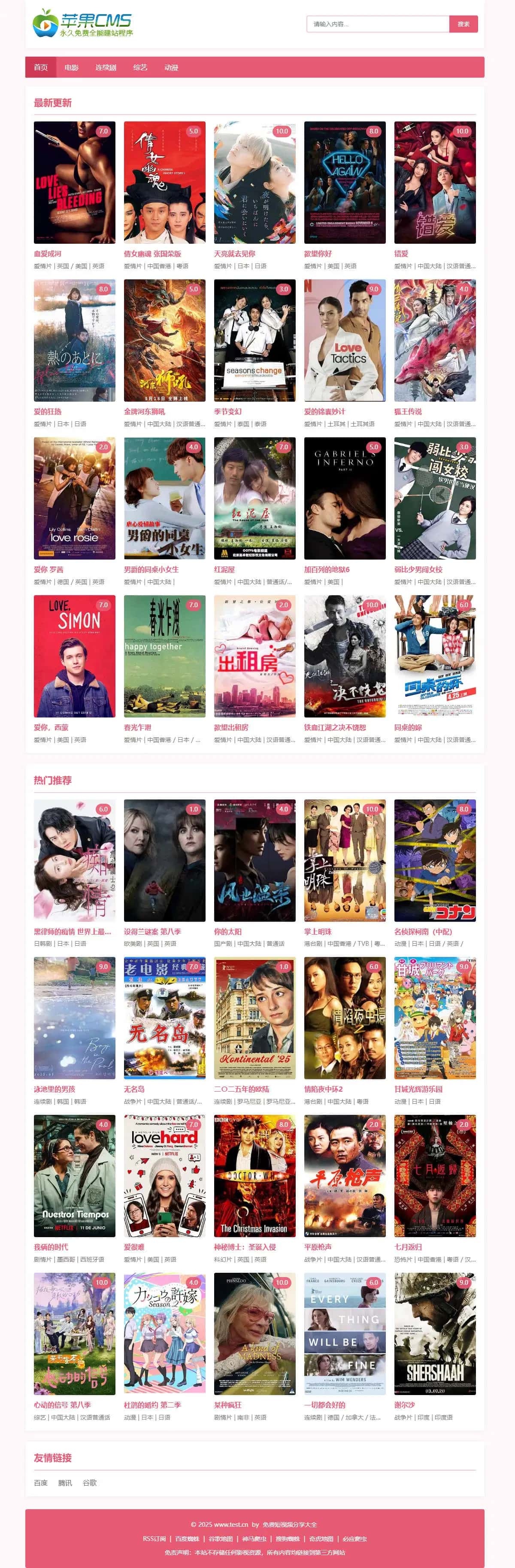
Task: Open the RSS订阅 footer link
Action: tap(154, 1538)
